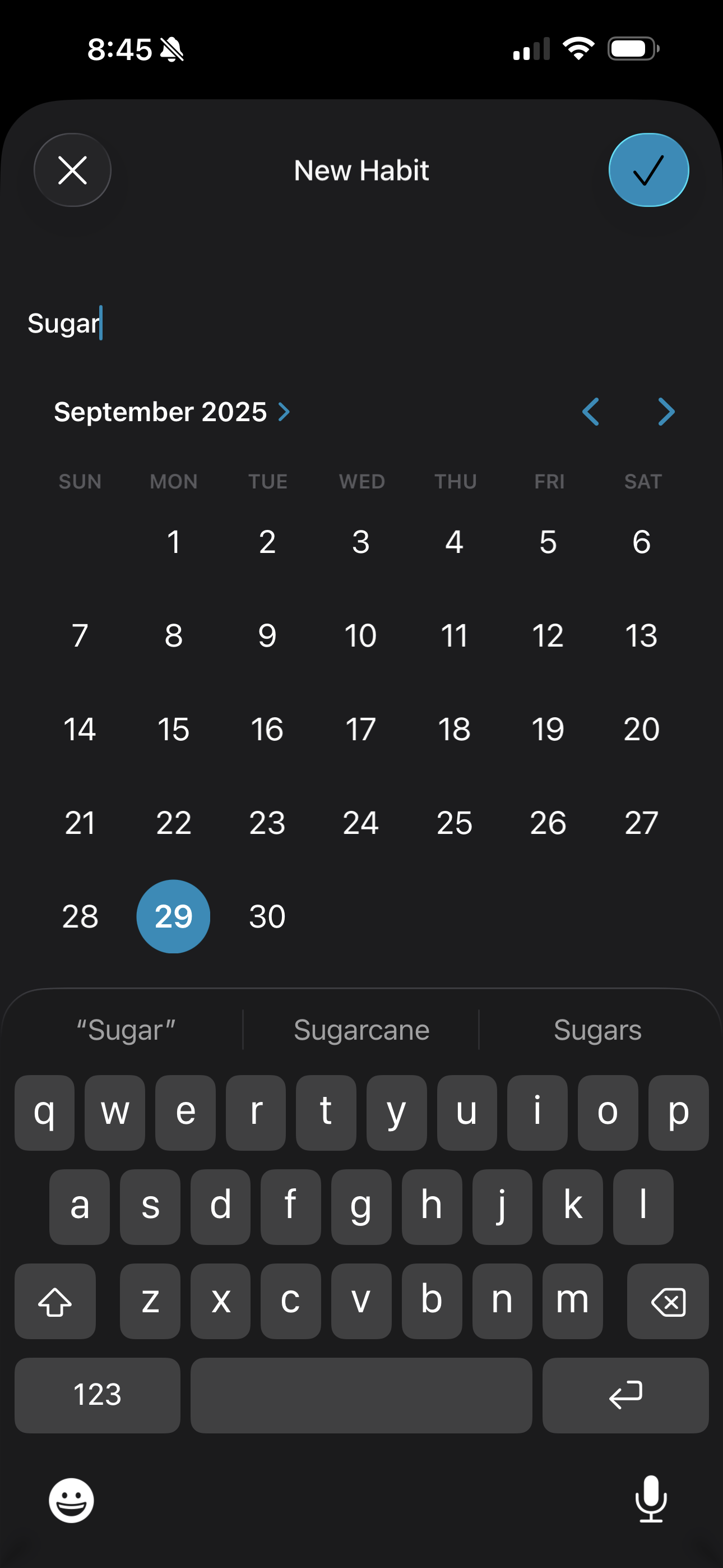Tap September 30 on the calendar
Image resolution: width=723 pixels, height=1568 pixels.
click(x=267, y=916)
